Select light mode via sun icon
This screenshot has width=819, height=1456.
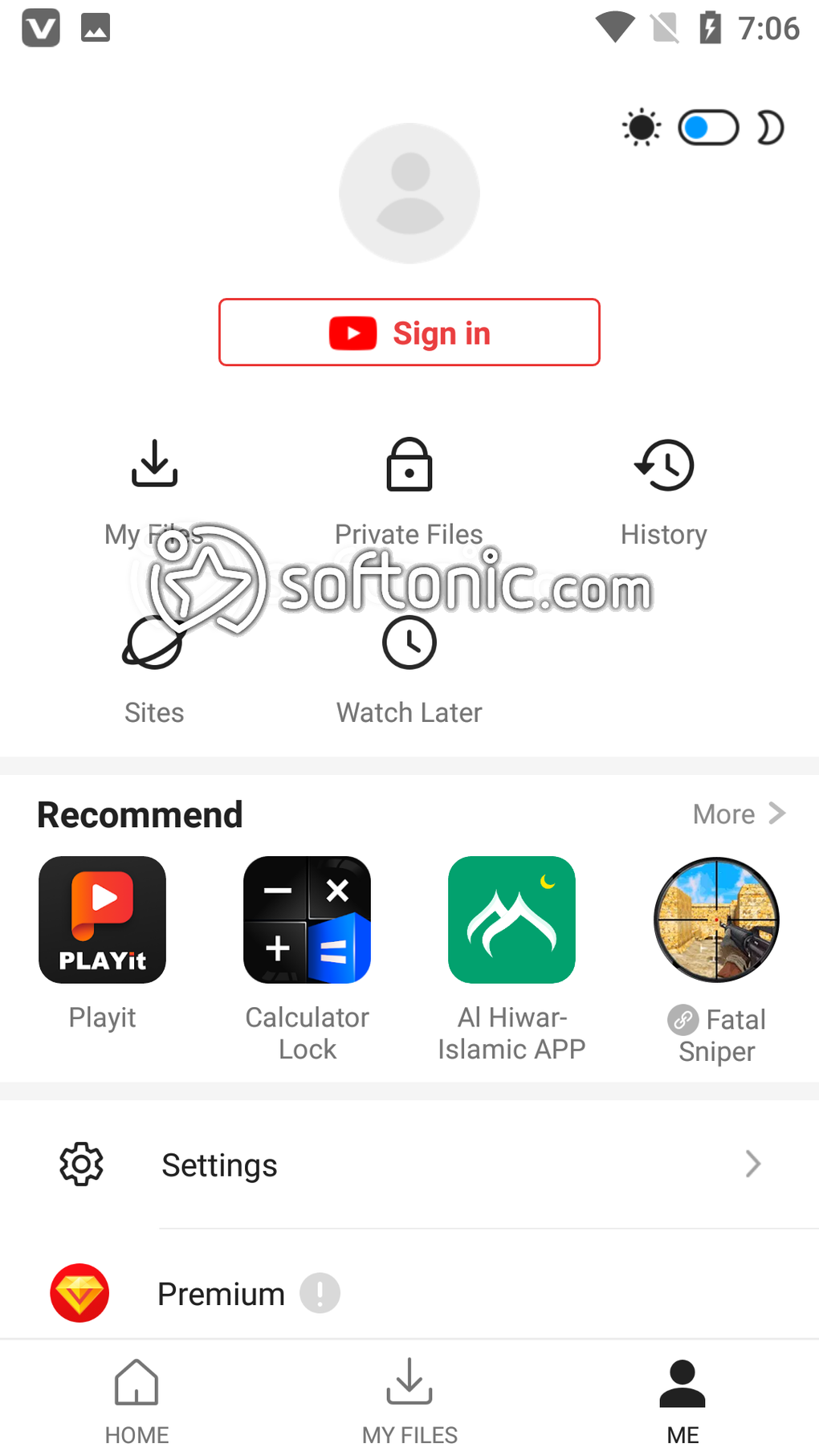pos(642,127)
